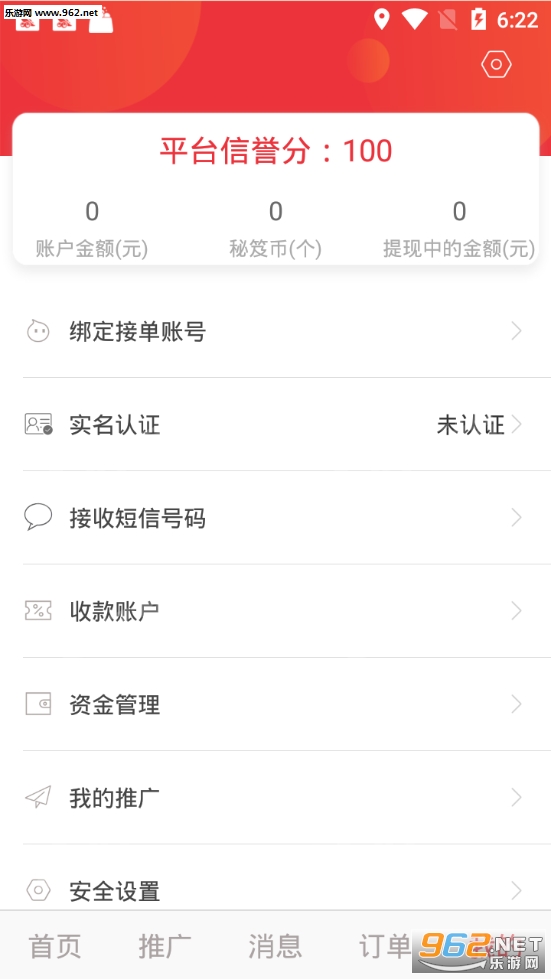Open 收款账户 row
The height and width of the screenshot is (979, 551).
pos(275,611)
